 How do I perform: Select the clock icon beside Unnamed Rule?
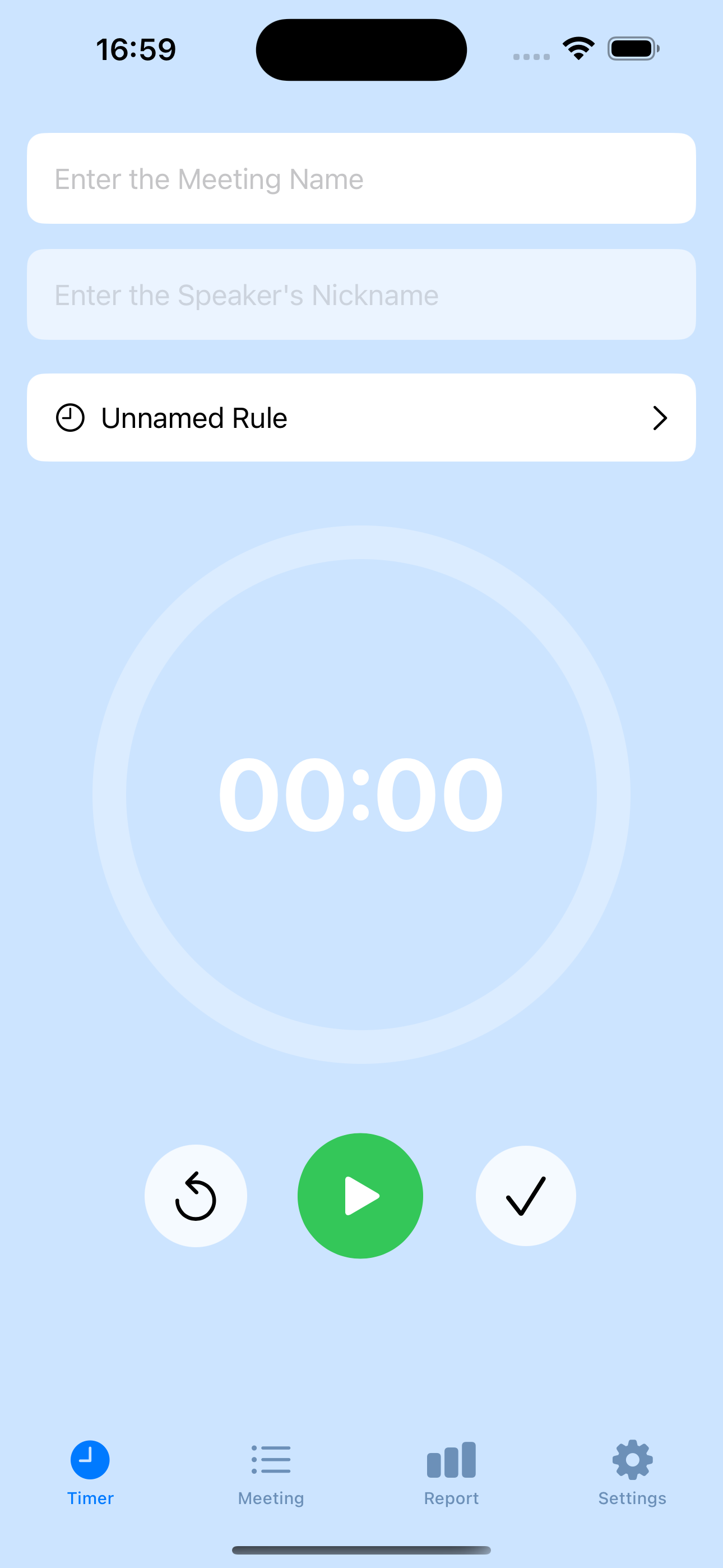(x=70, y=418)
